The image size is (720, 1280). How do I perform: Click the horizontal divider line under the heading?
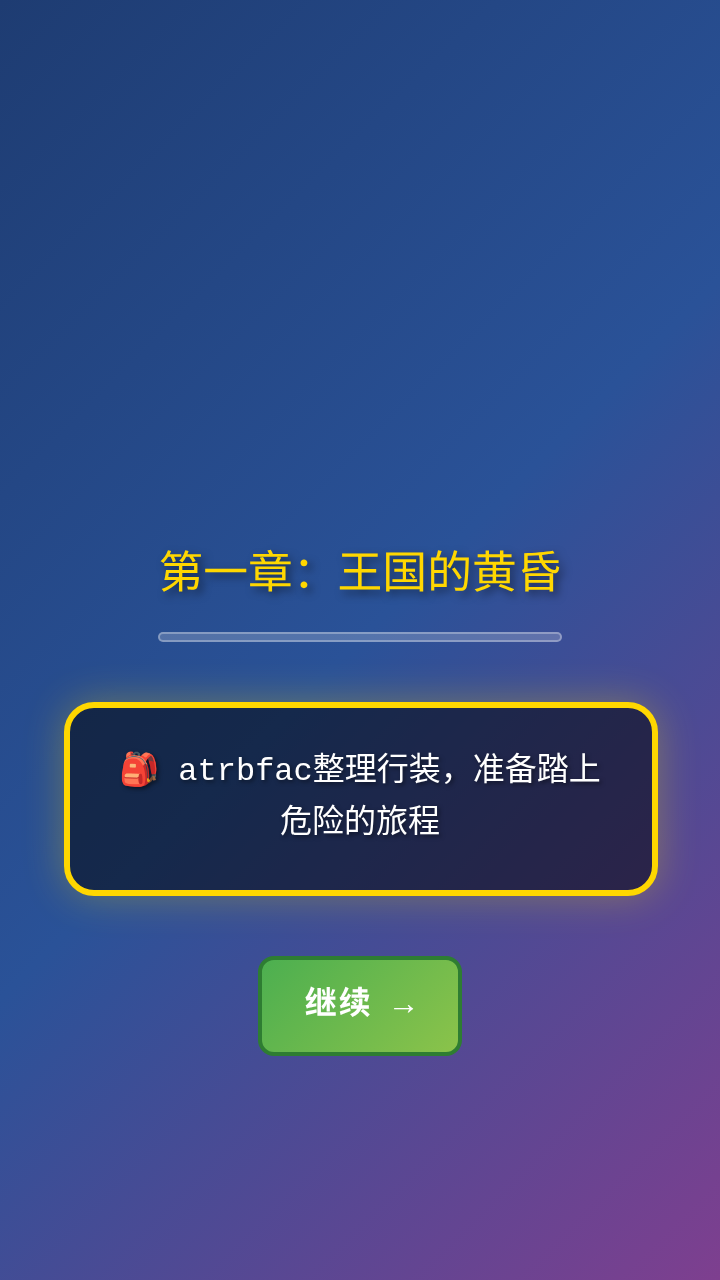(x=360, y=637)
